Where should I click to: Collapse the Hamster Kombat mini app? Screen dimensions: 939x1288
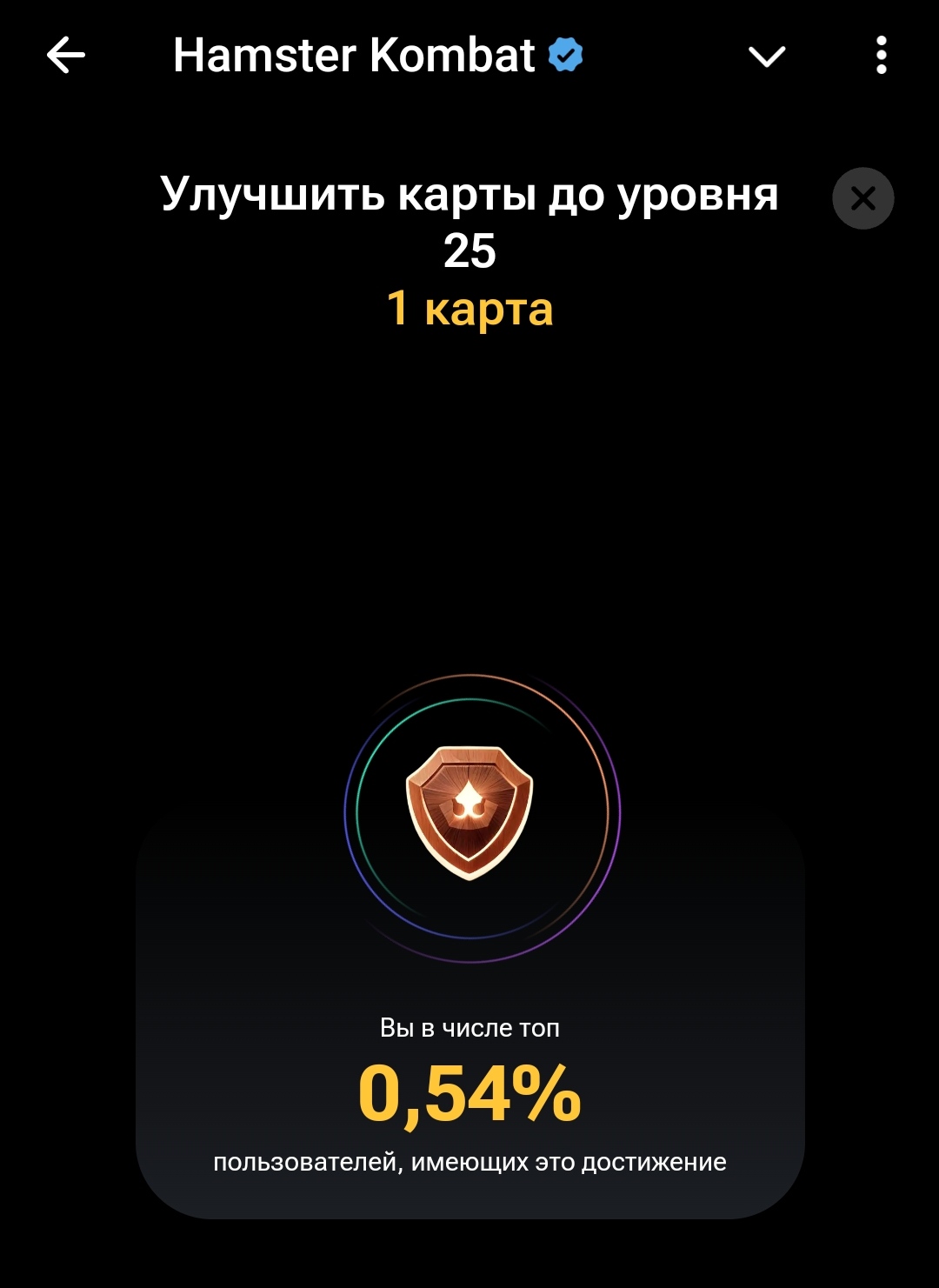tap(767, 57)
